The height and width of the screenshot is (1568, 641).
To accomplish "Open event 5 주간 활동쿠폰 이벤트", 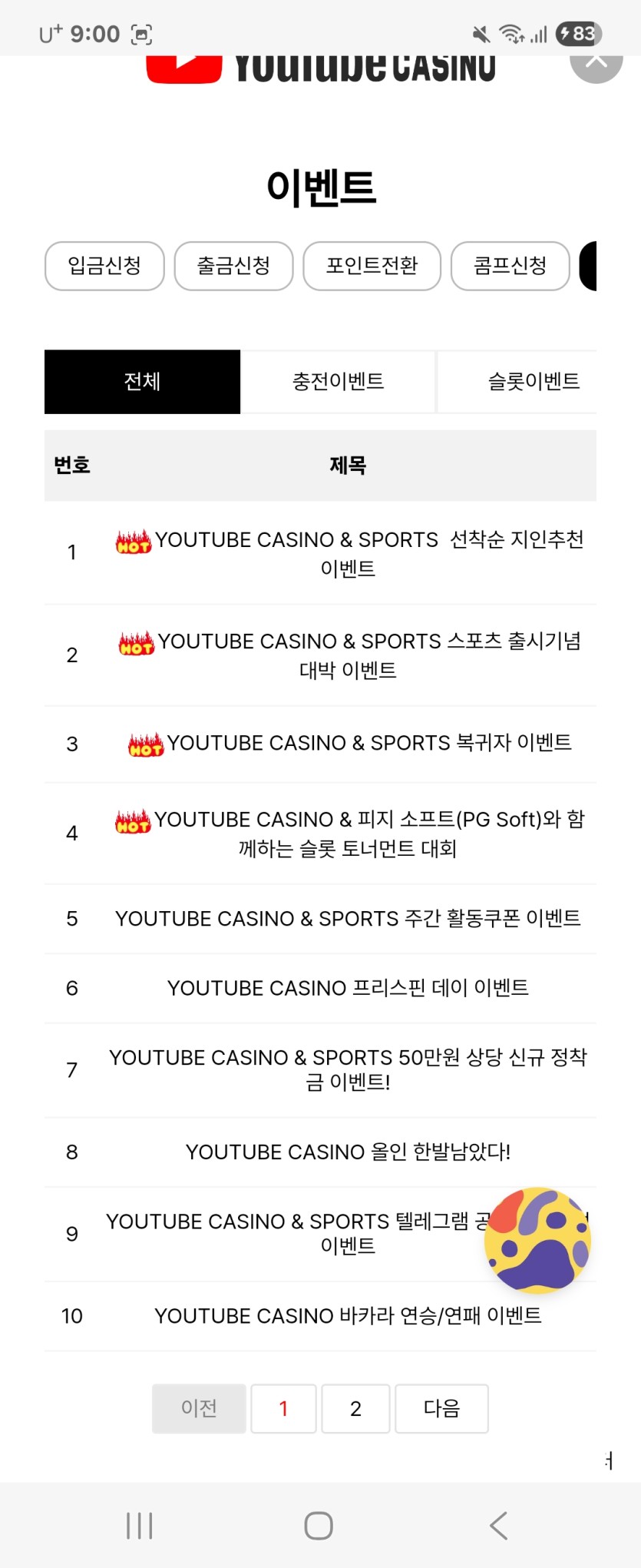I will point(348,919).
